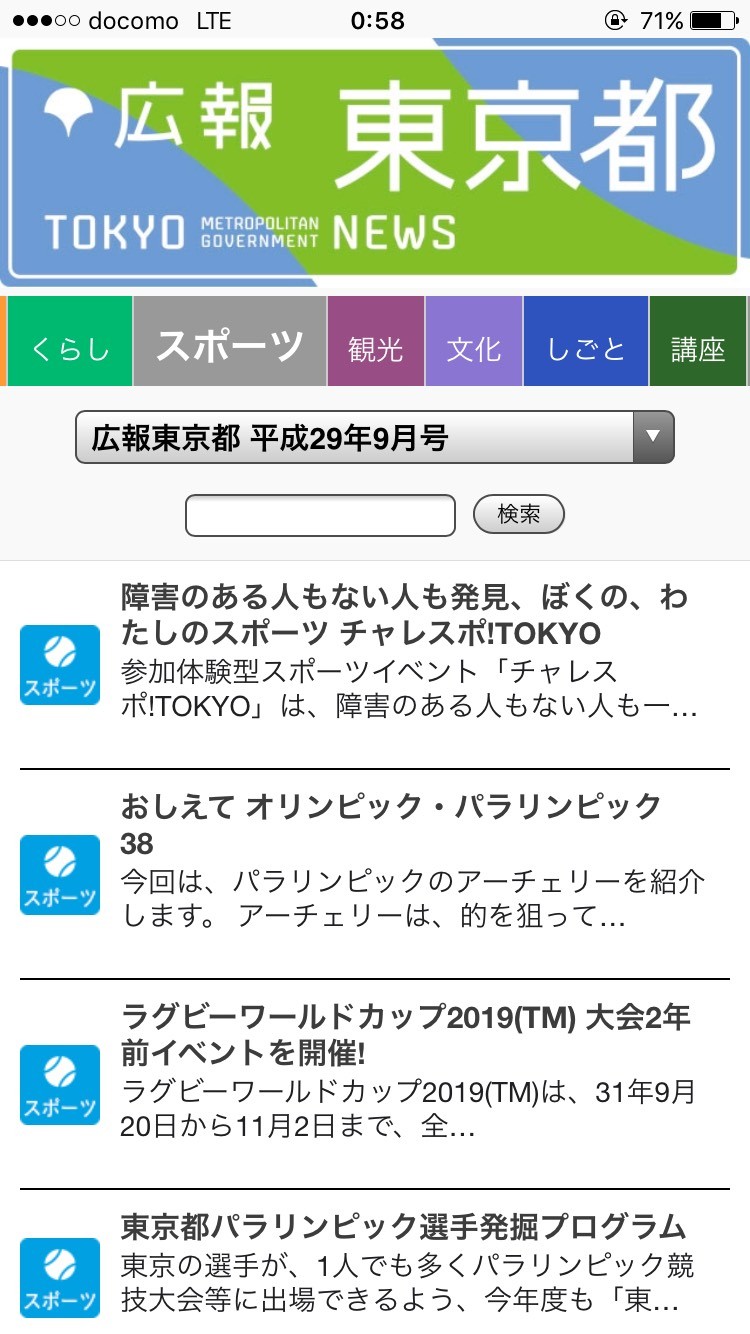The image size is (750, 1334).
Task: Switch to the くらし category tab
Action: pyautogui.click(x=70, y=342)
